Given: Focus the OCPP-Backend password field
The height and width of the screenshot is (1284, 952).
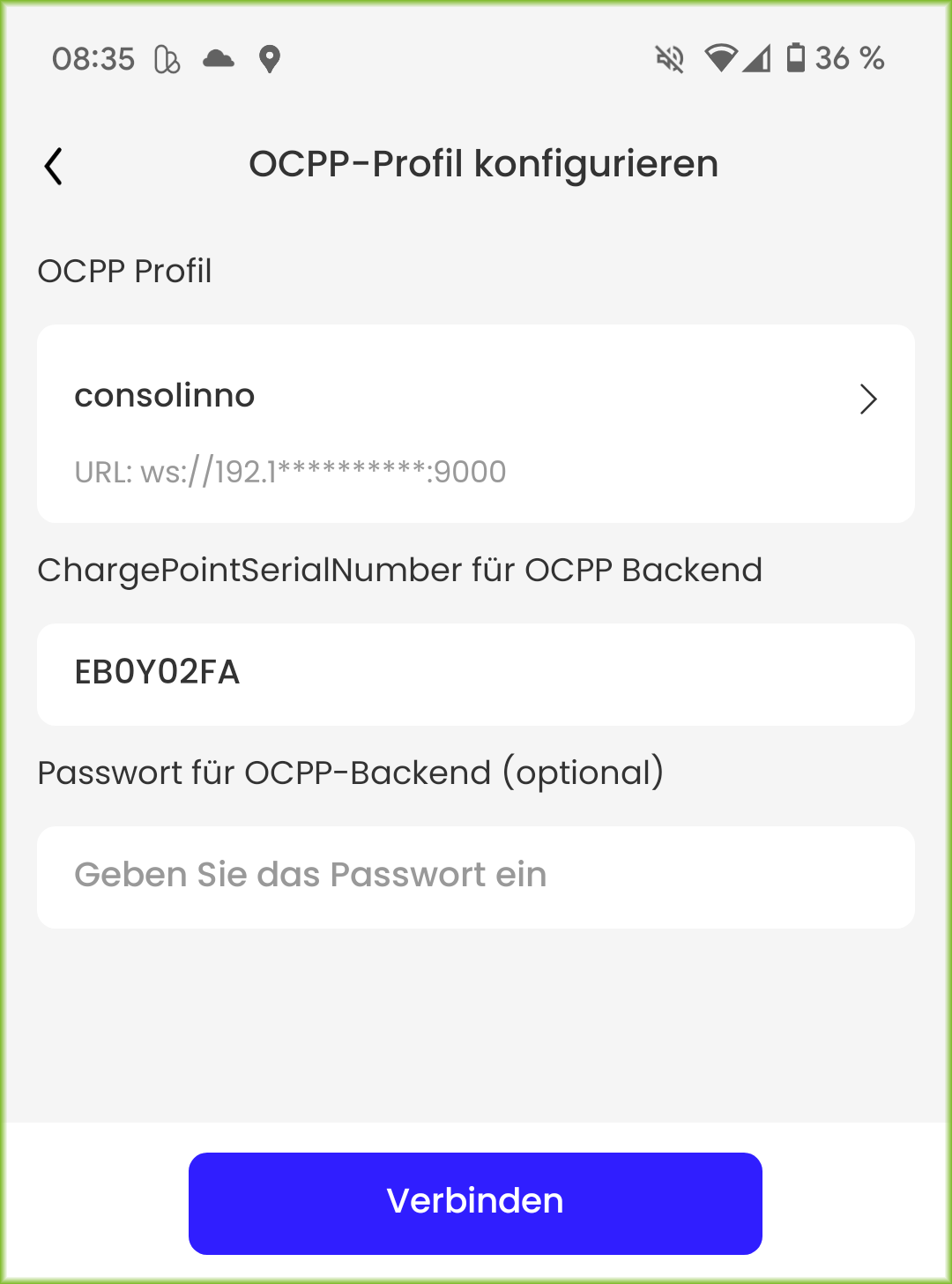Looking at the screenshot, I should click(475, 877).
